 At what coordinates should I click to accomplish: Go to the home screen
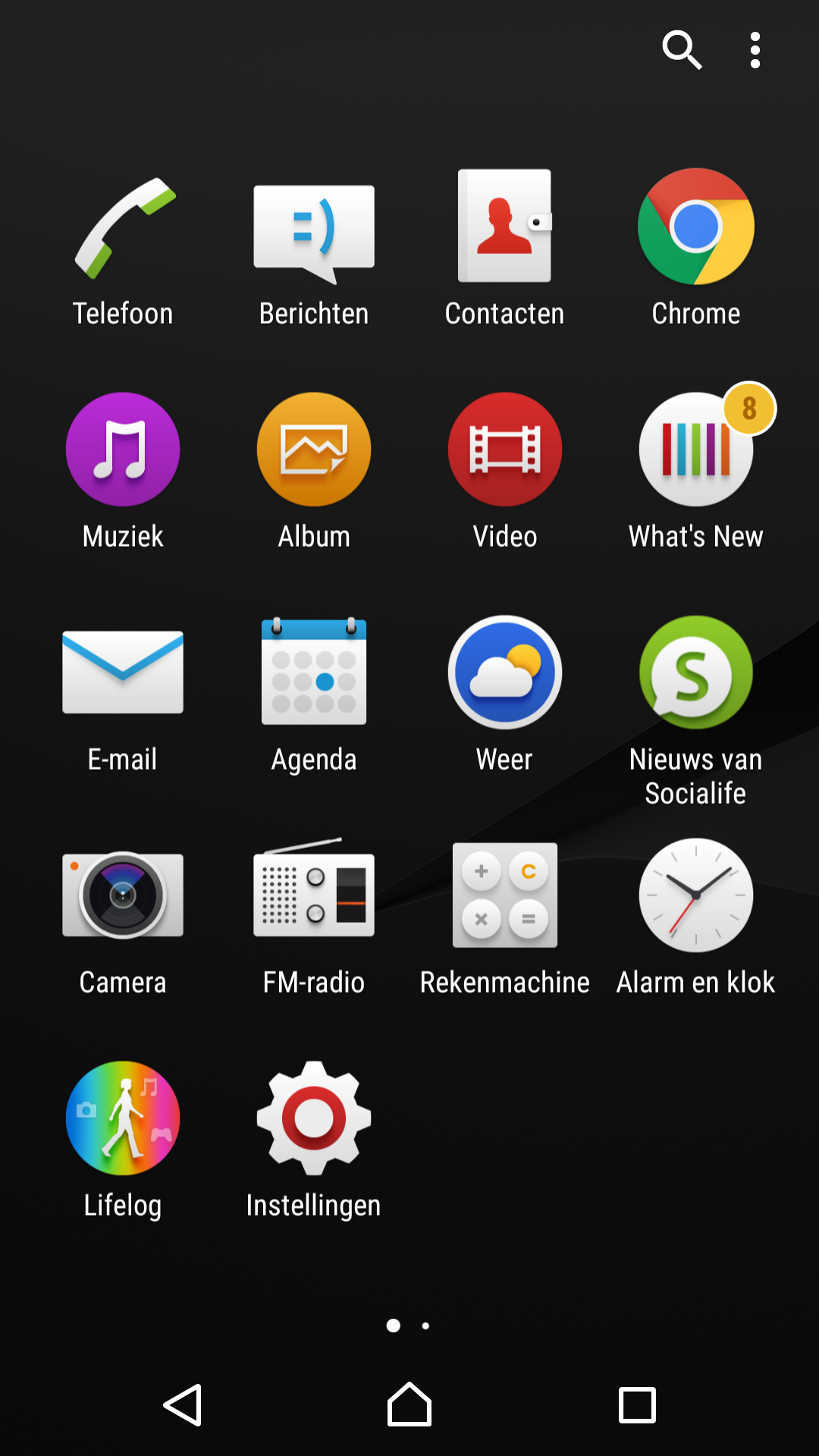[409, 1404]
